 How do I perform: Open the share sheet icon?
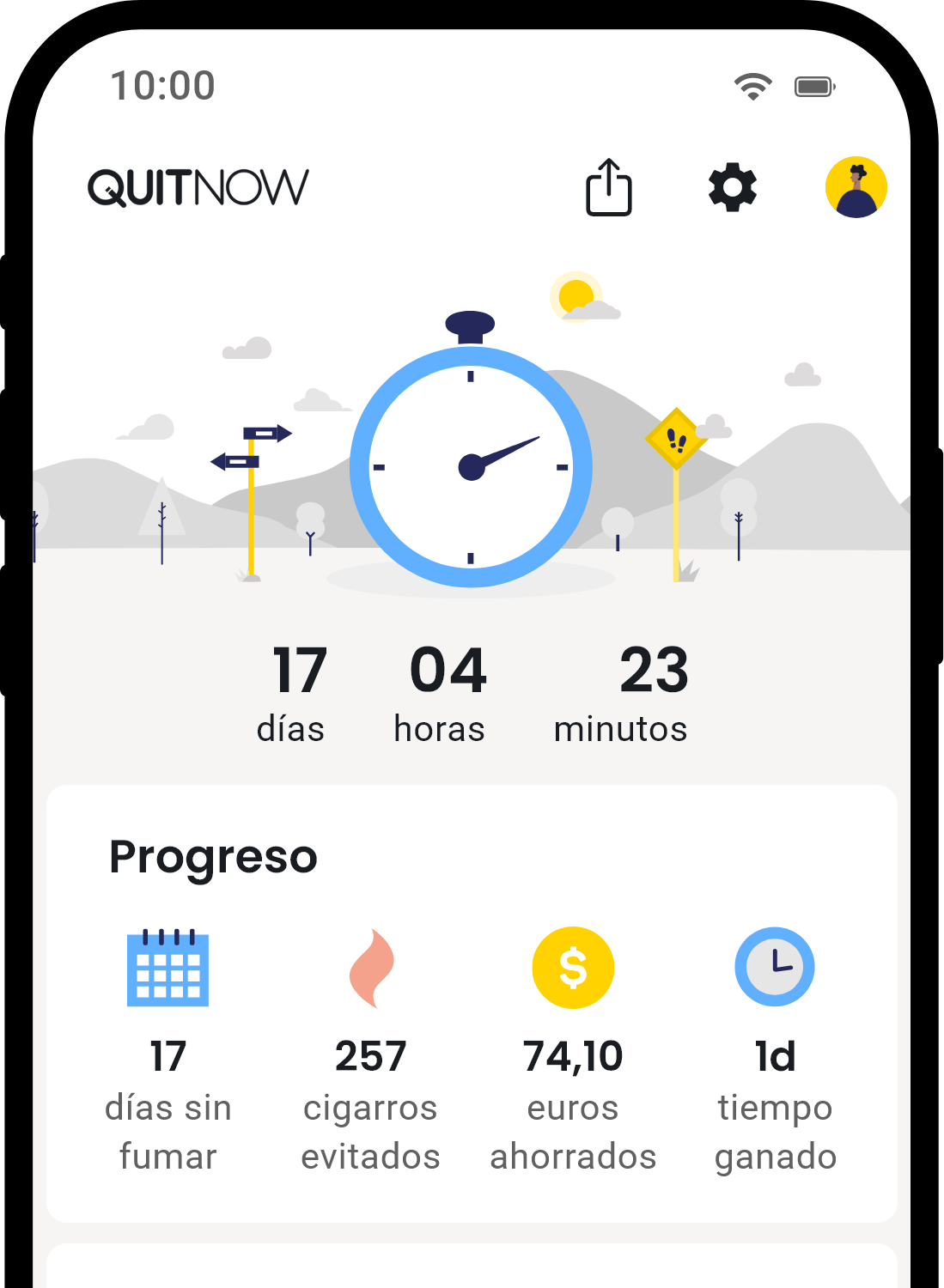(x=609, y=187)
